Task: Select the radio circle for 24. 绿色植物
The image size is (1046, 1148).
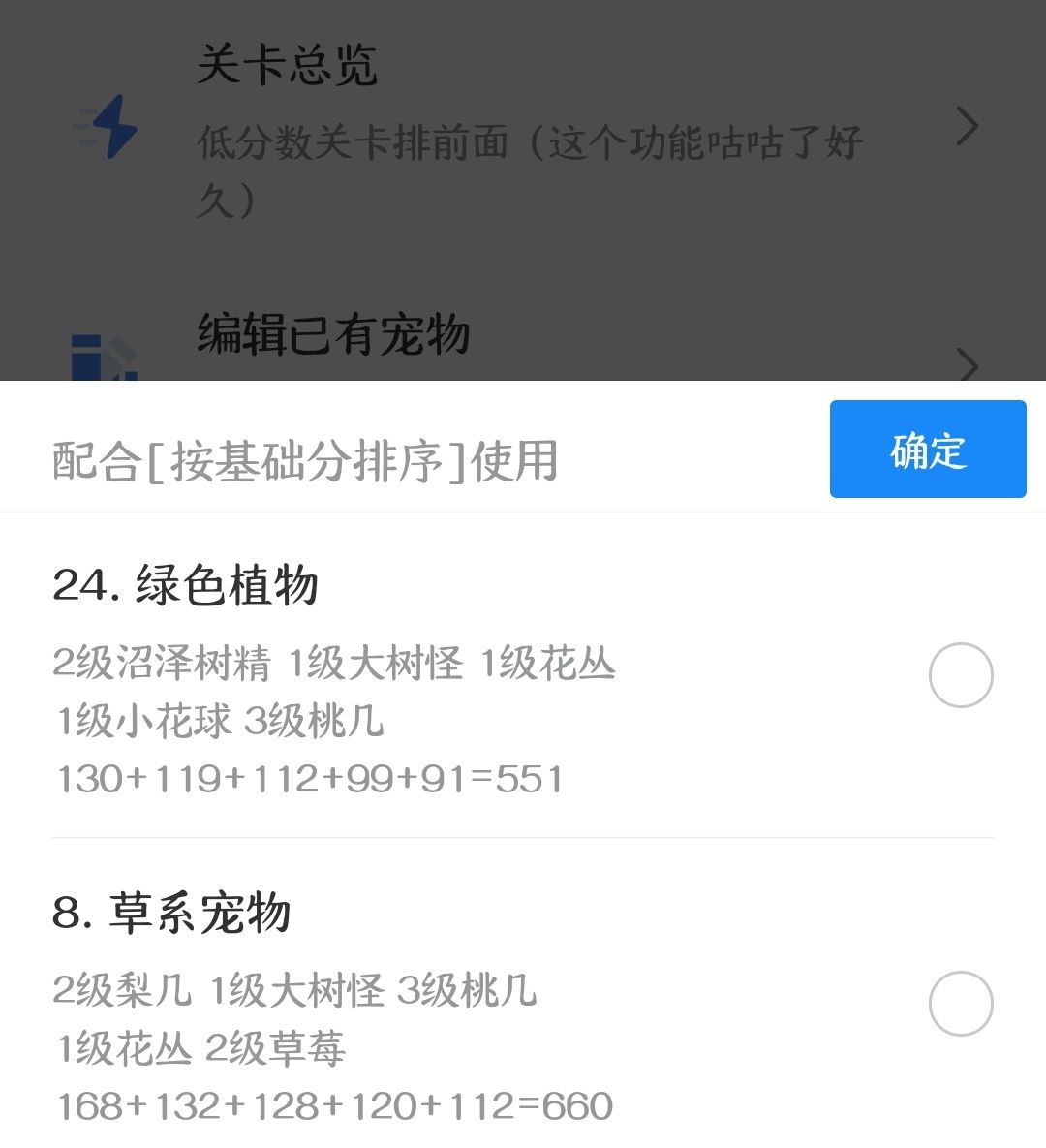Action: coord(962,675)
